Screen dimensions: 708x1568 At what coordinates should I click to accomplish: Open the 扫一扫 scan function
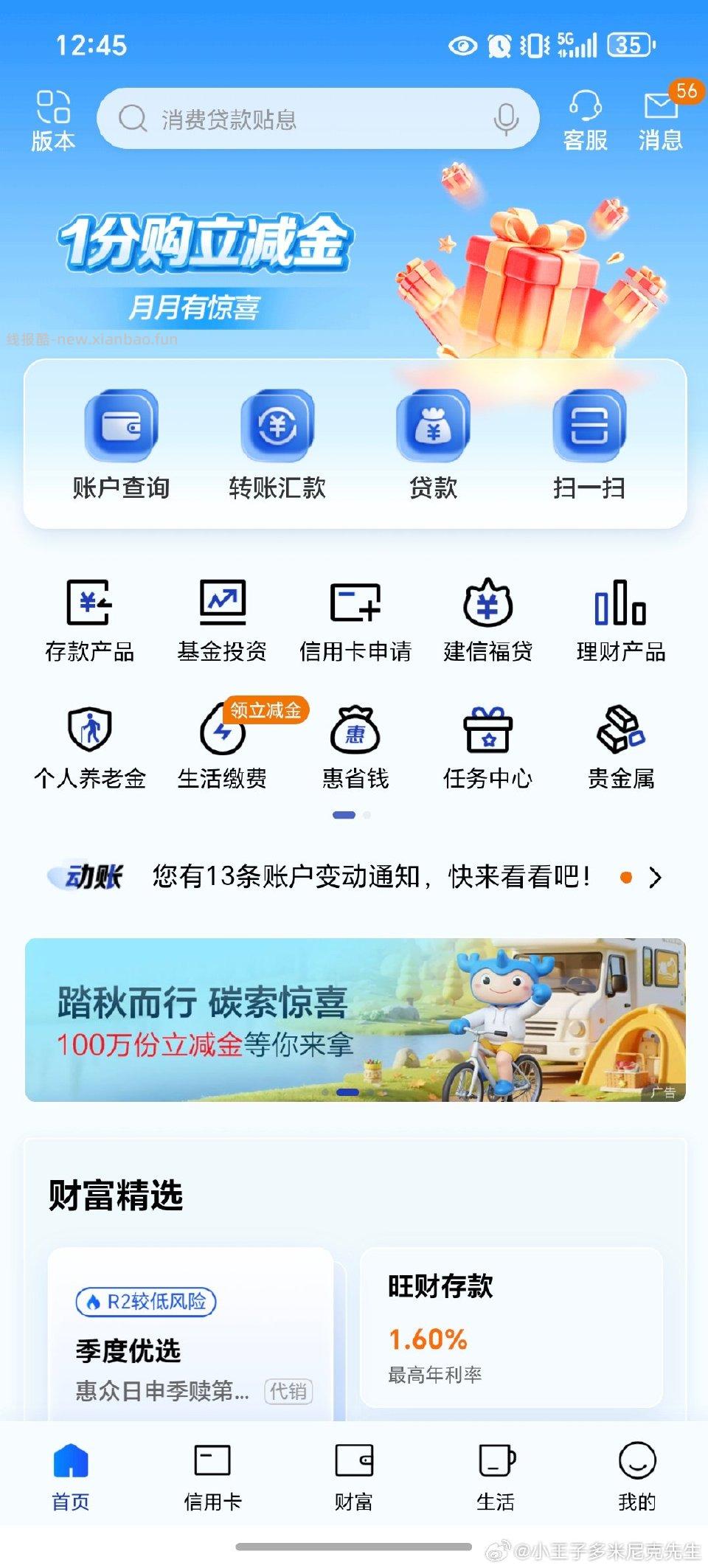point(590,443)
